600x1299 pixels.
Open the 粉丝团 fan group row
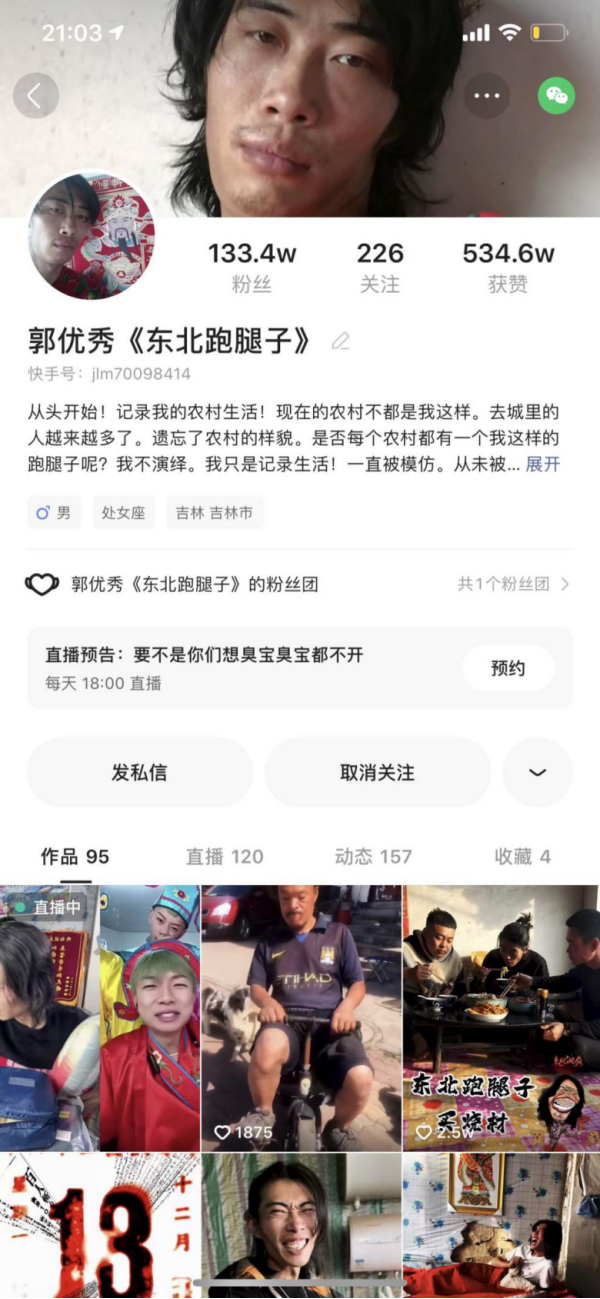coord(299,584)
